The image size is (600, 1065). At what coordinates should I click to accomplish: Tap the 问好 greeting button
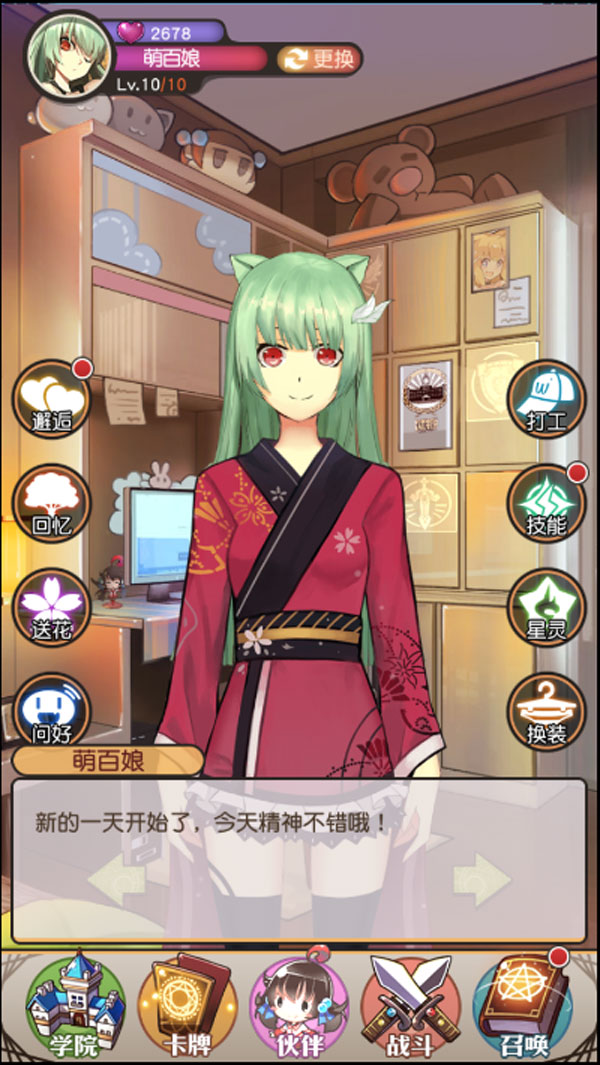pos(50,709)
